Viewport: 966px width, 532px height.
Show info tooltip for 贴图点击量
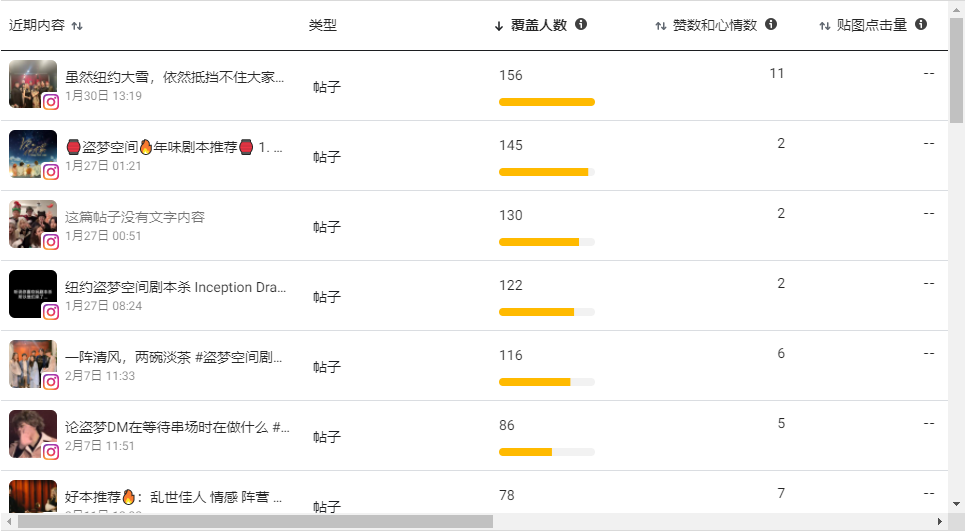921,25
